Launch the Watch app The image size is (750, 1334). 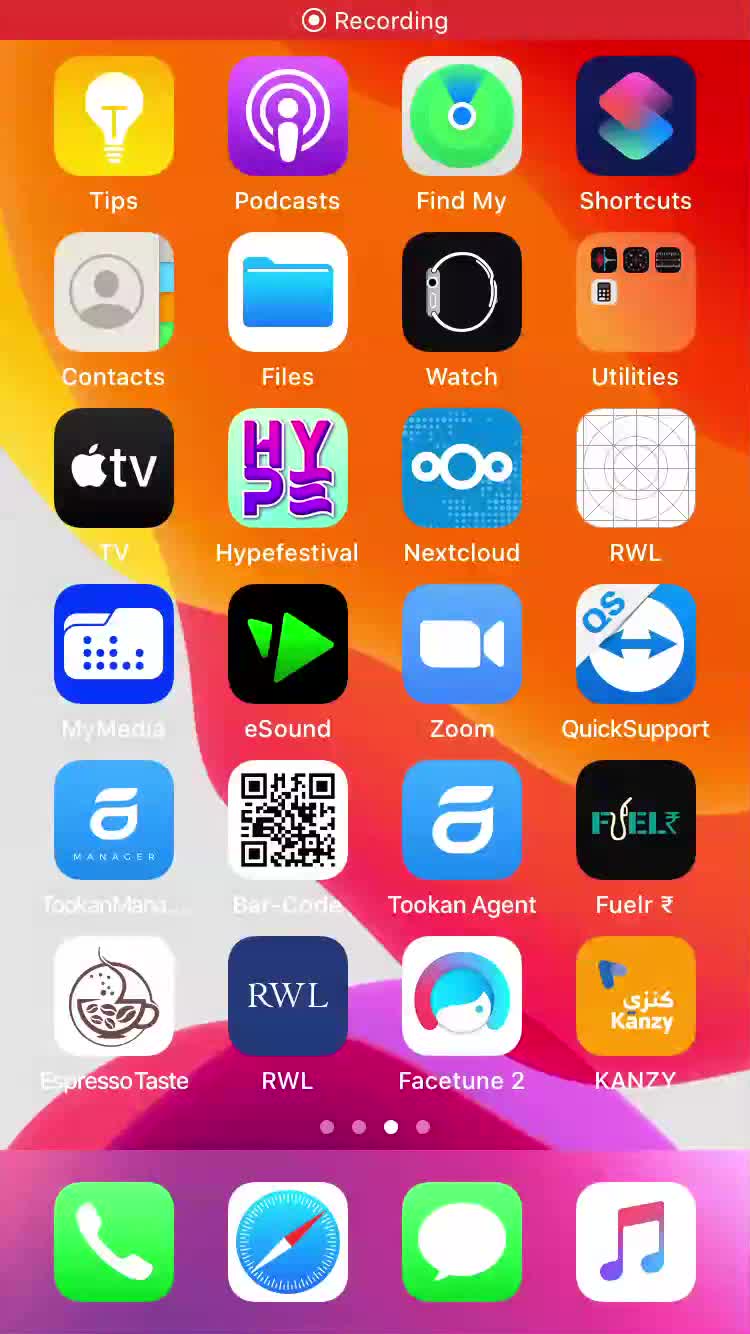462,292
